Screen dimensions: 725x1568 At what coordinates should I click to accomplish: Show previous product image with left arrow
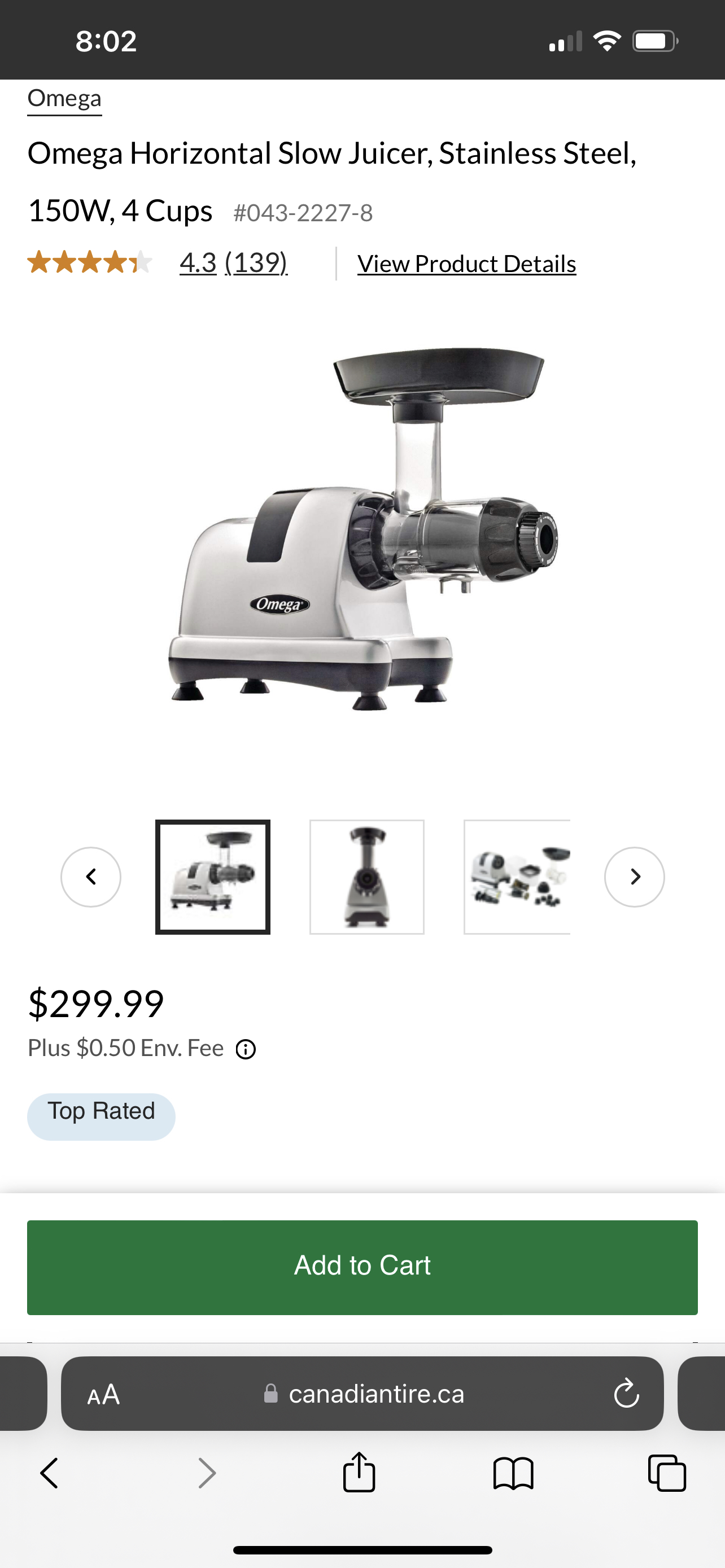click(x=91, y=877)
